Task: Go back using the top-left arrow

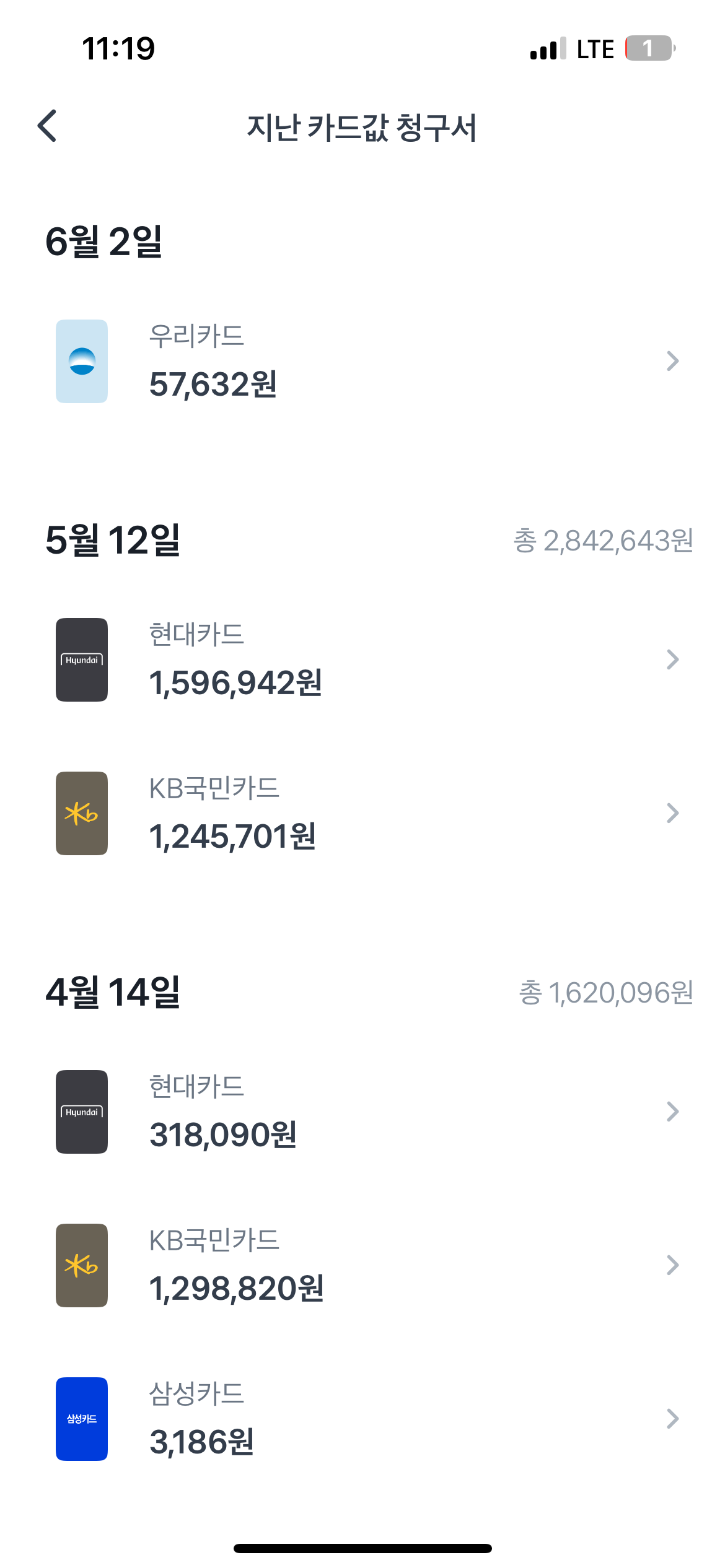Action: point(47,126)
